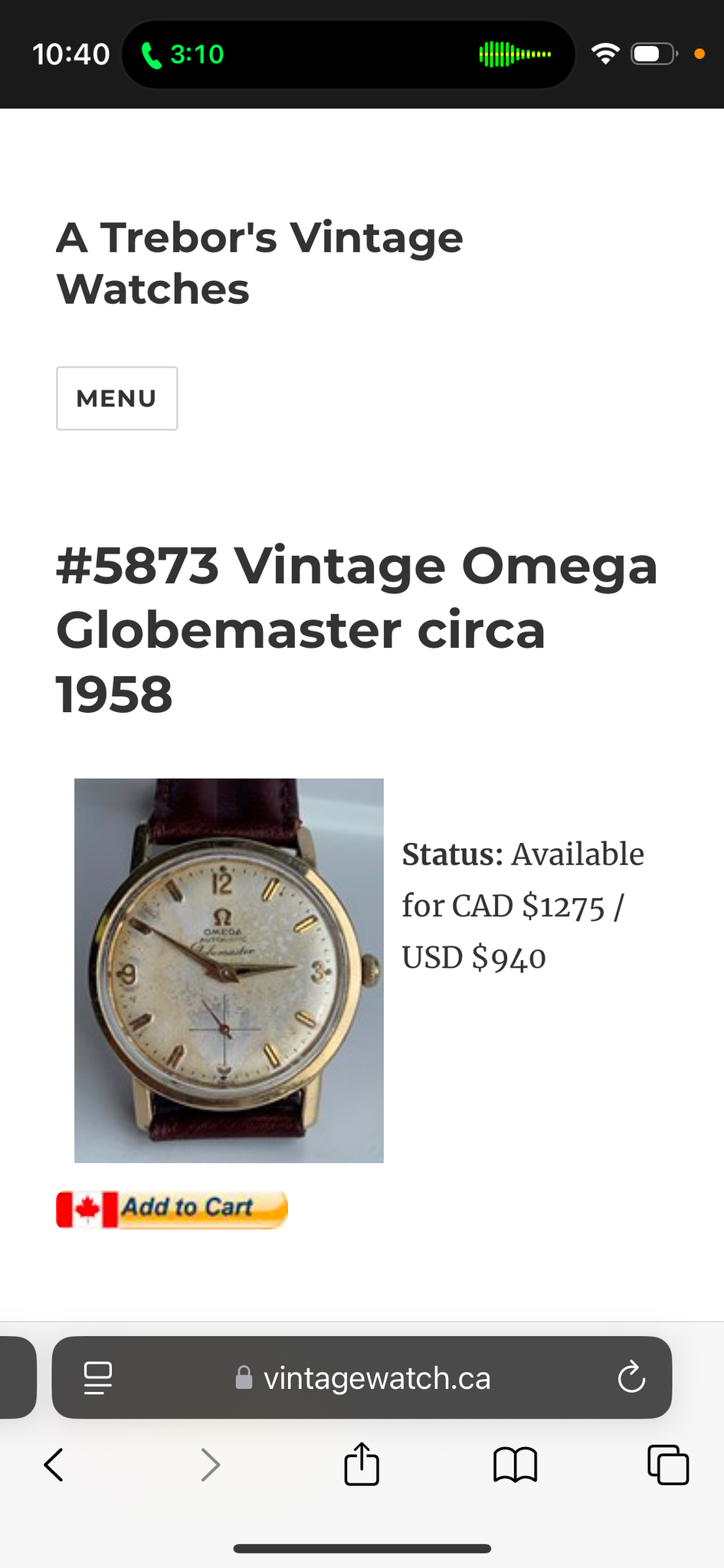Open the Omega Globemaster watch photo
Image resolution: width=724 pixels, height=1568 pixels.
229,971
